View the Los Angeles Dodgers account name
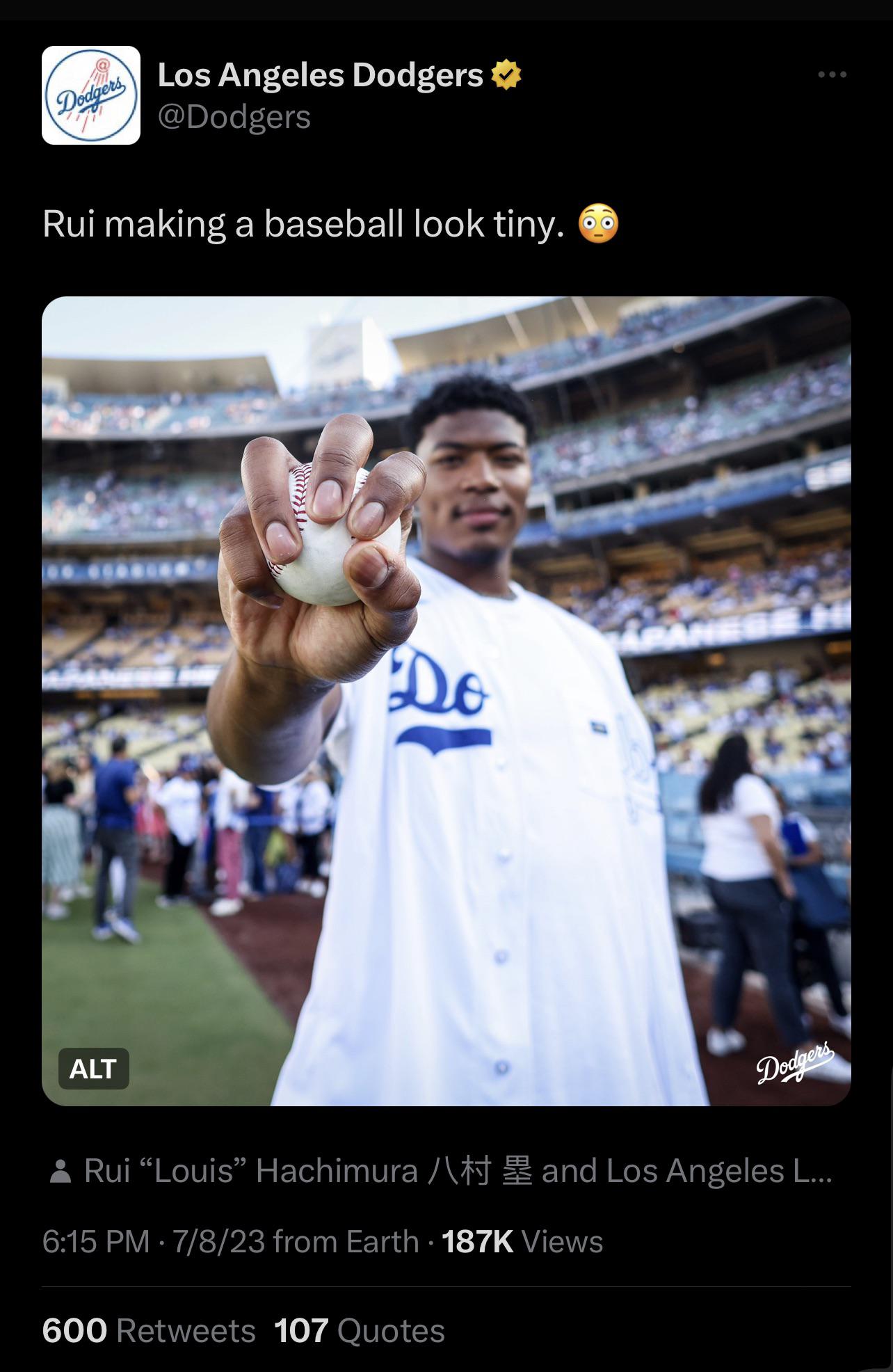Image resolution: width=893 pixels, height=1372 pixels. coord(320,75)
